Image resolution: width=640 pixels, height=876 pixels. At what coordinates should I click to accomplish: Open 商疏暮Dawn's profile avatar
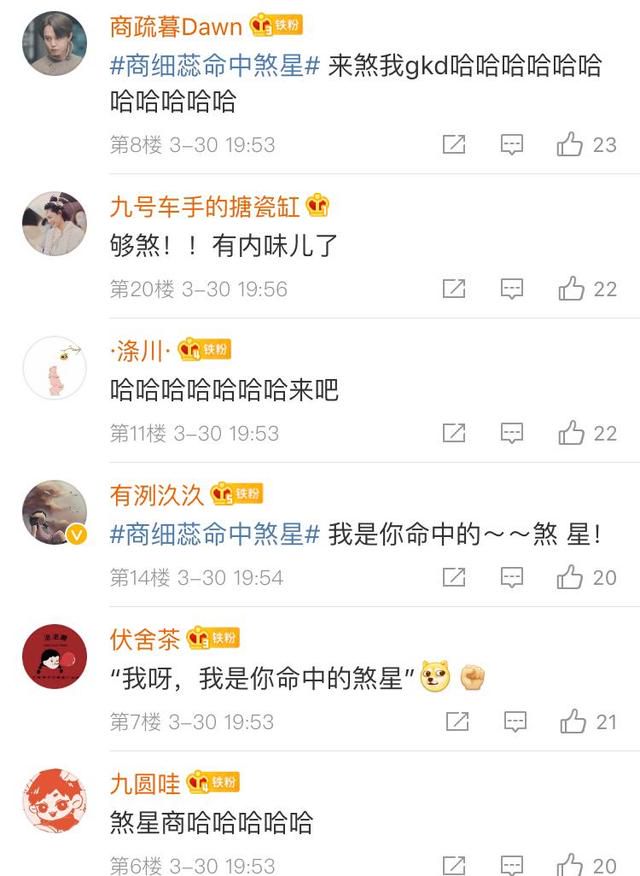[54, 43]
